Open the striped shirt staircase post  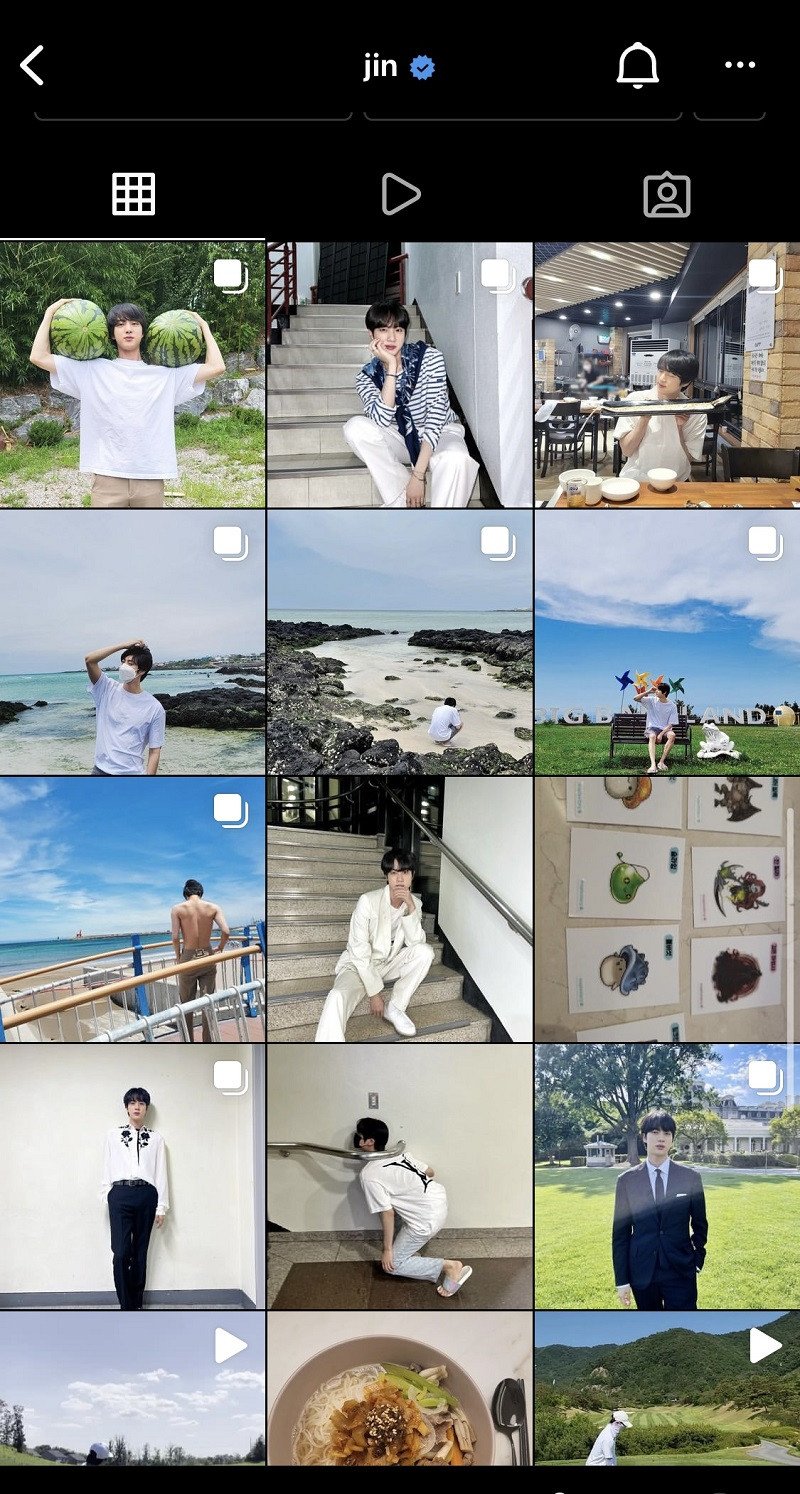coord(400,374)
